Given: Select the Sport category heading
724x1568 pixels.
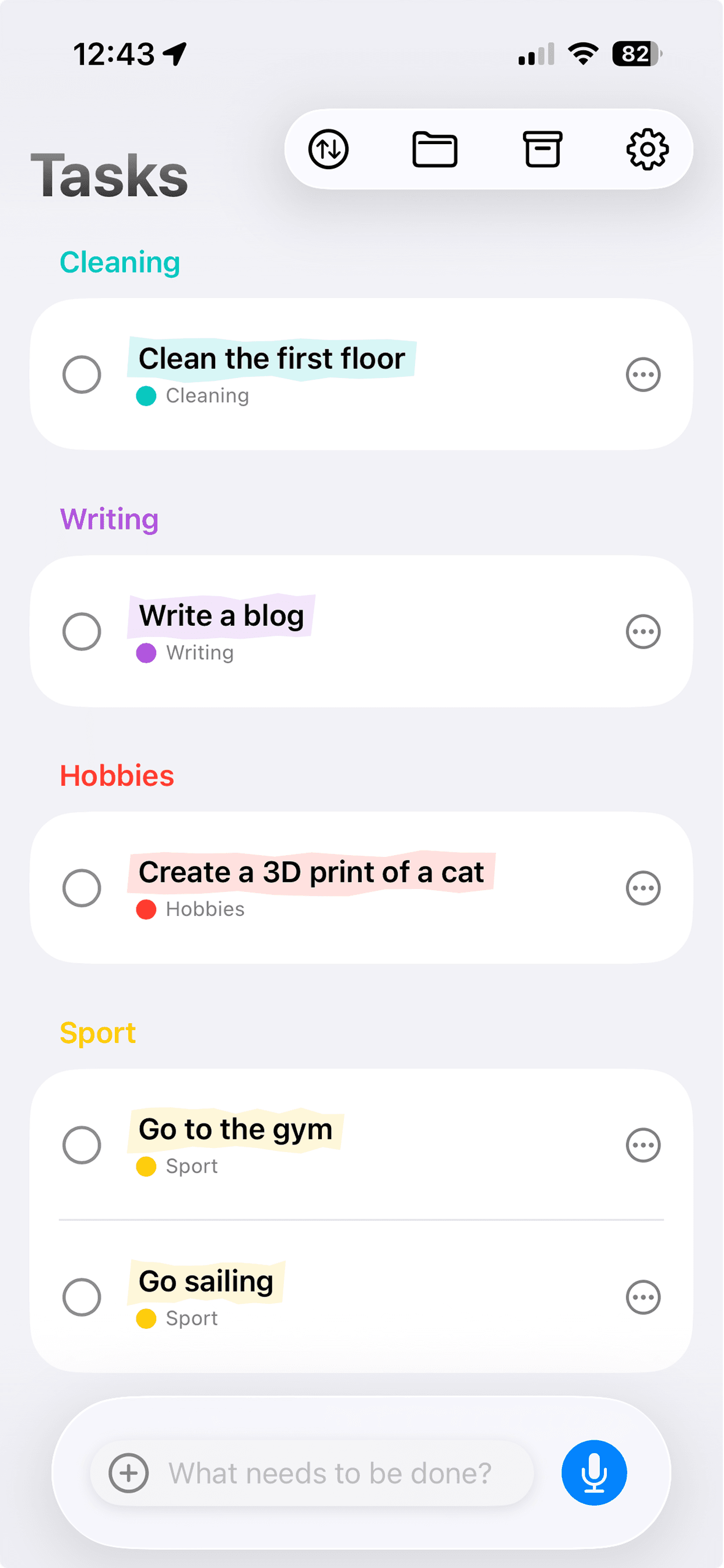Looking at the screenshot, I should [97, 1032].
